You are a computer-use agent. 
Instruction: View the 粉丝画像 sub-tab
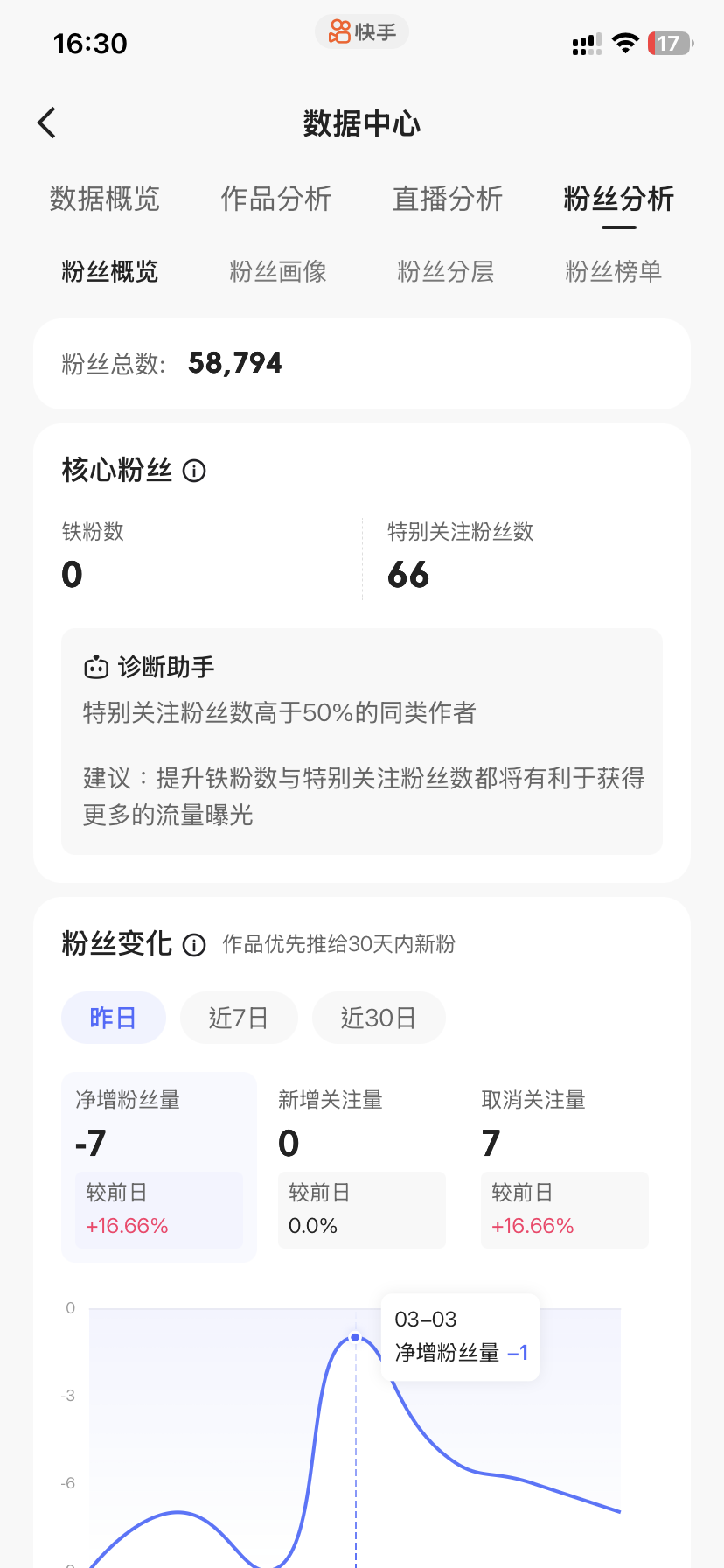pos(278,272)
